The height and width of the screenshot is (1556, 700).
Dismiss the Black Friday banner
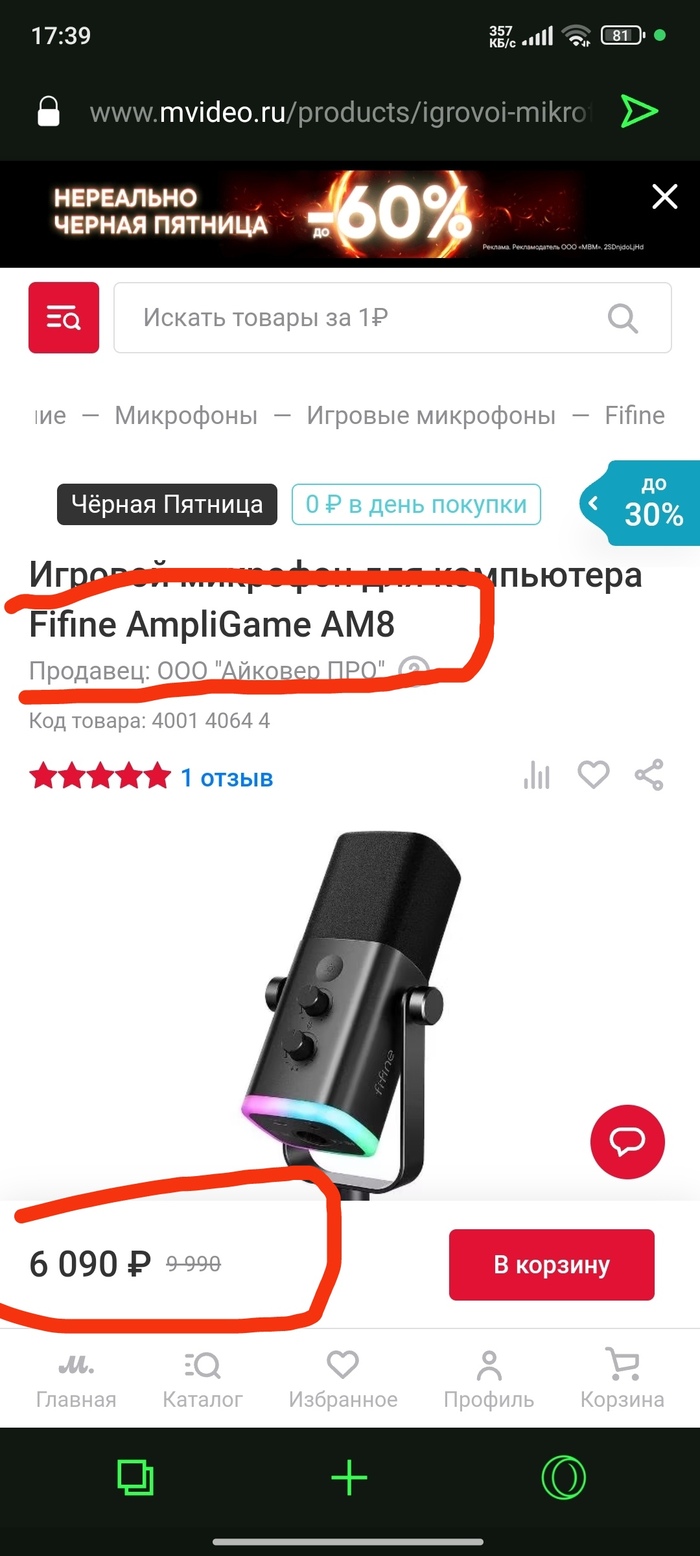pyautogui.click(x=665, y=197)
